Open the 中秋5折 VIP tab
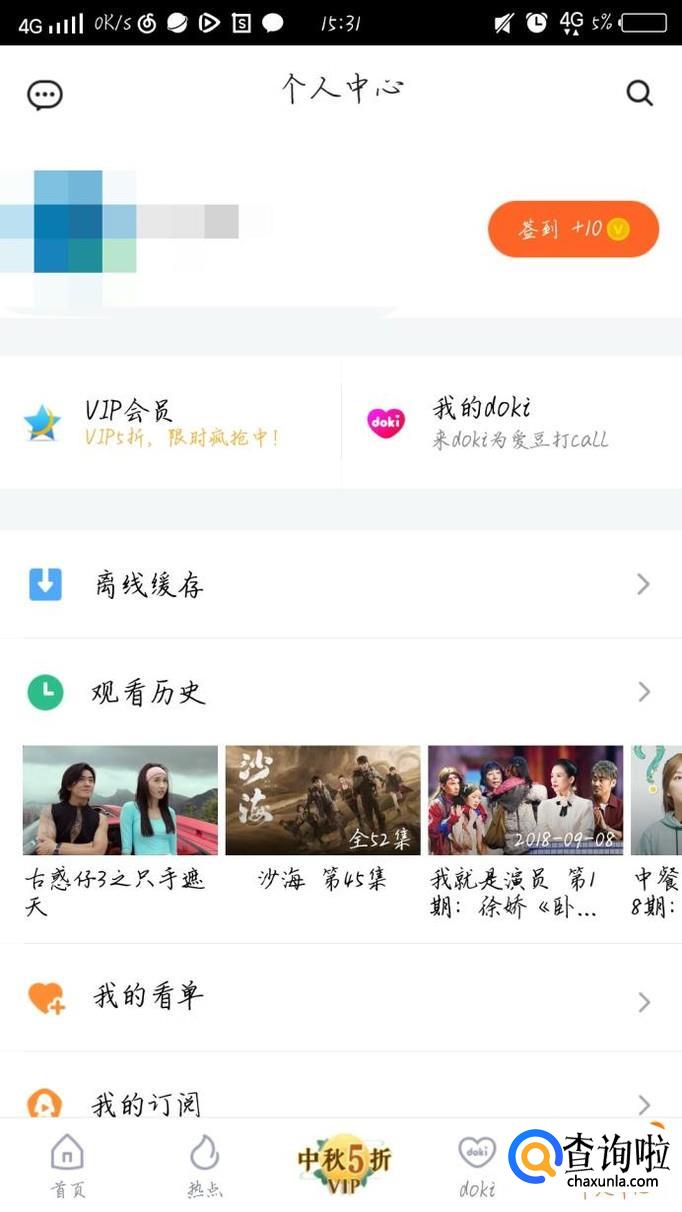Image resolution: width=682 pixels, height=1212 pixels. [343, 1164]
